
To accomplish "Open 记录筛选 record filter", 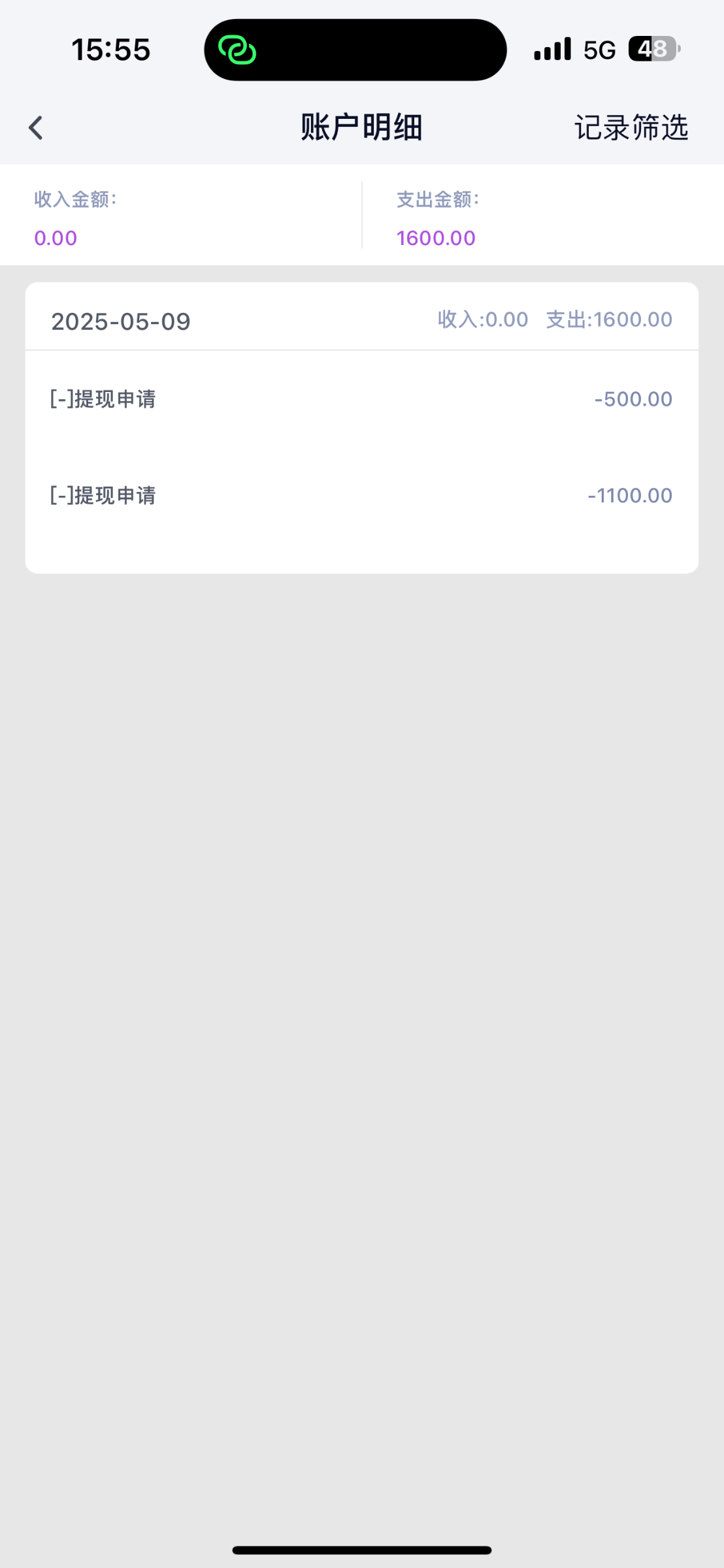I will point(631,127).
